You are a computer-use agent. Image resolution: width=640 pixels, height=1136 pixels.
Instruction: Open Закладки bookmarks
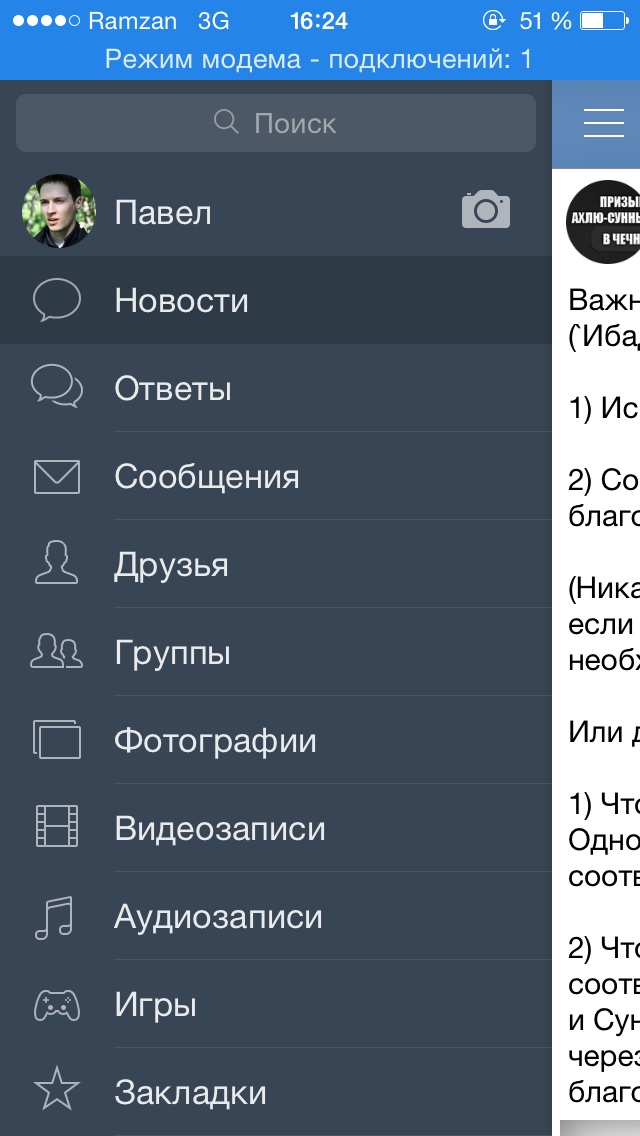pyautogui.click(x=190, y=1092)
